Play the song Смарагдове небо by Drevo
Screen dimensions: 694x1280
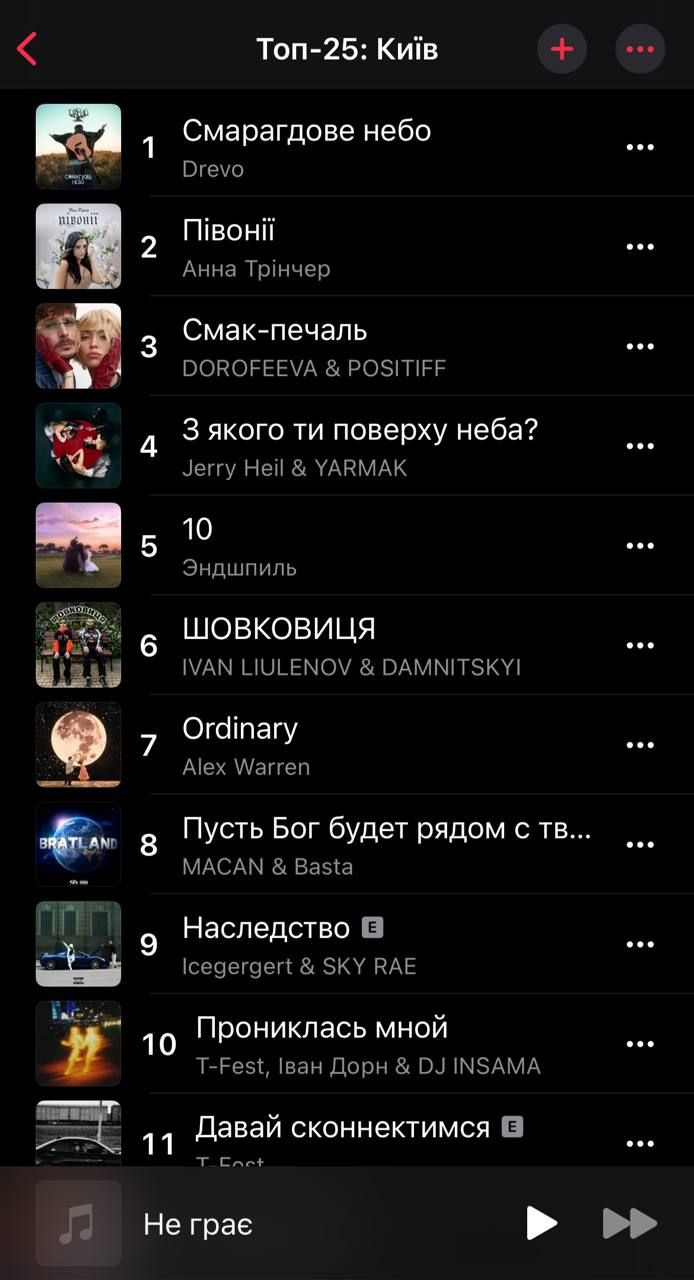306,146
